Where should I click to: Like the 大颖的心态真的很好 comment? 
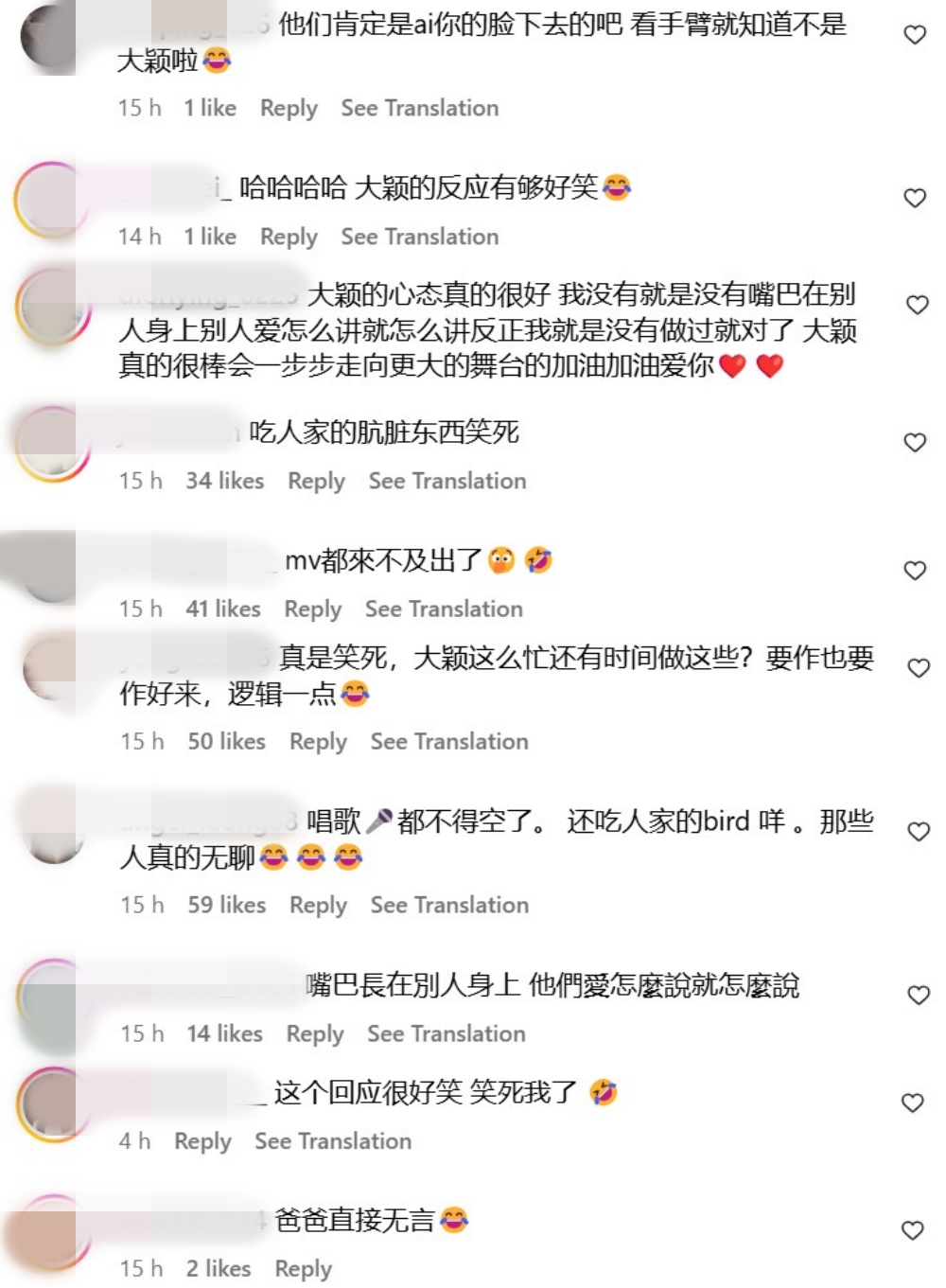pos(916,305)
